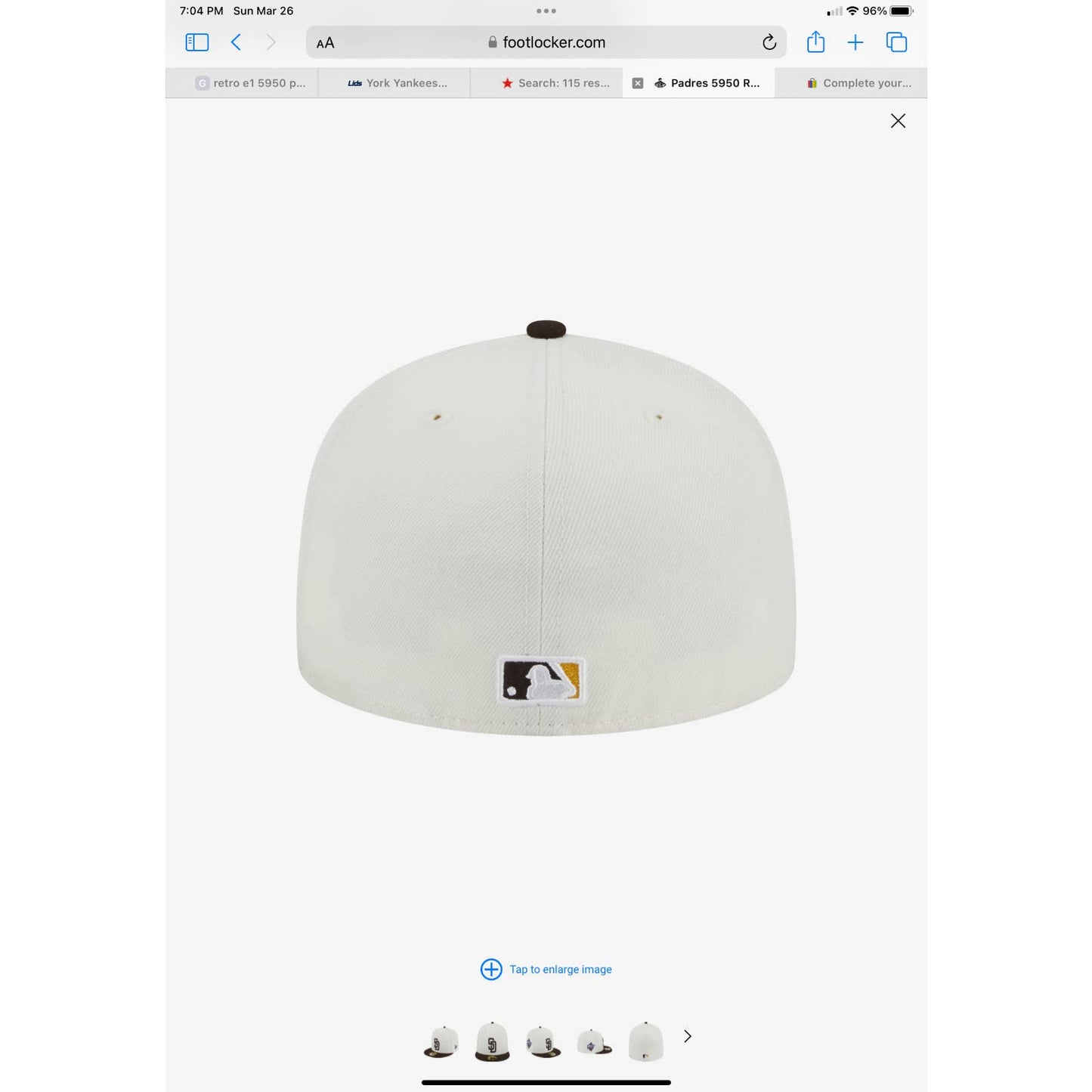Switch to the retro e1 5950 tab

249,83
